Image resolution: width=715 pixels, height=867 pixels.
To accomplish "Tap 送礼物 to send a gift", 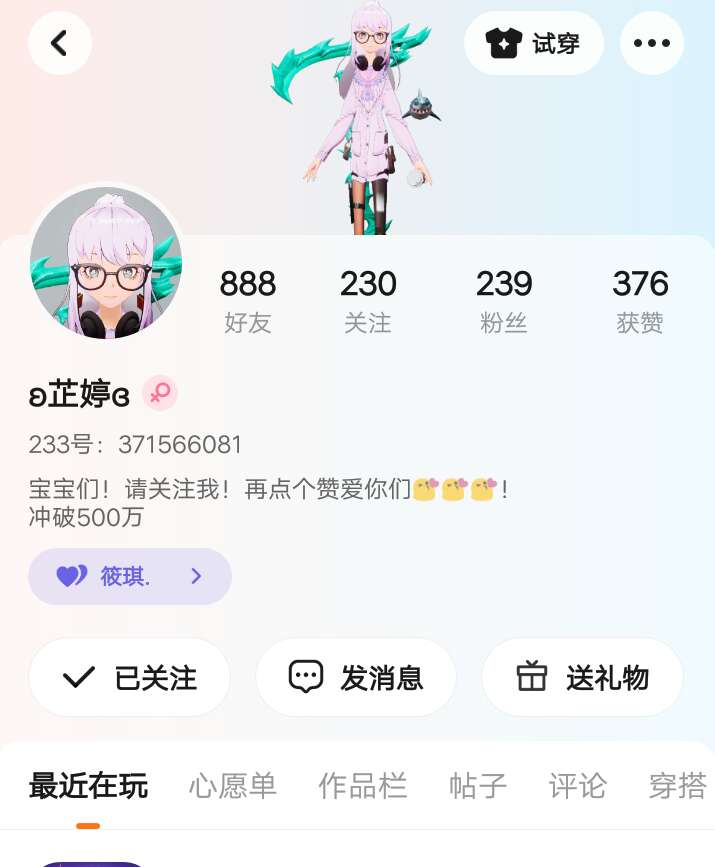I will pos(582,677).
